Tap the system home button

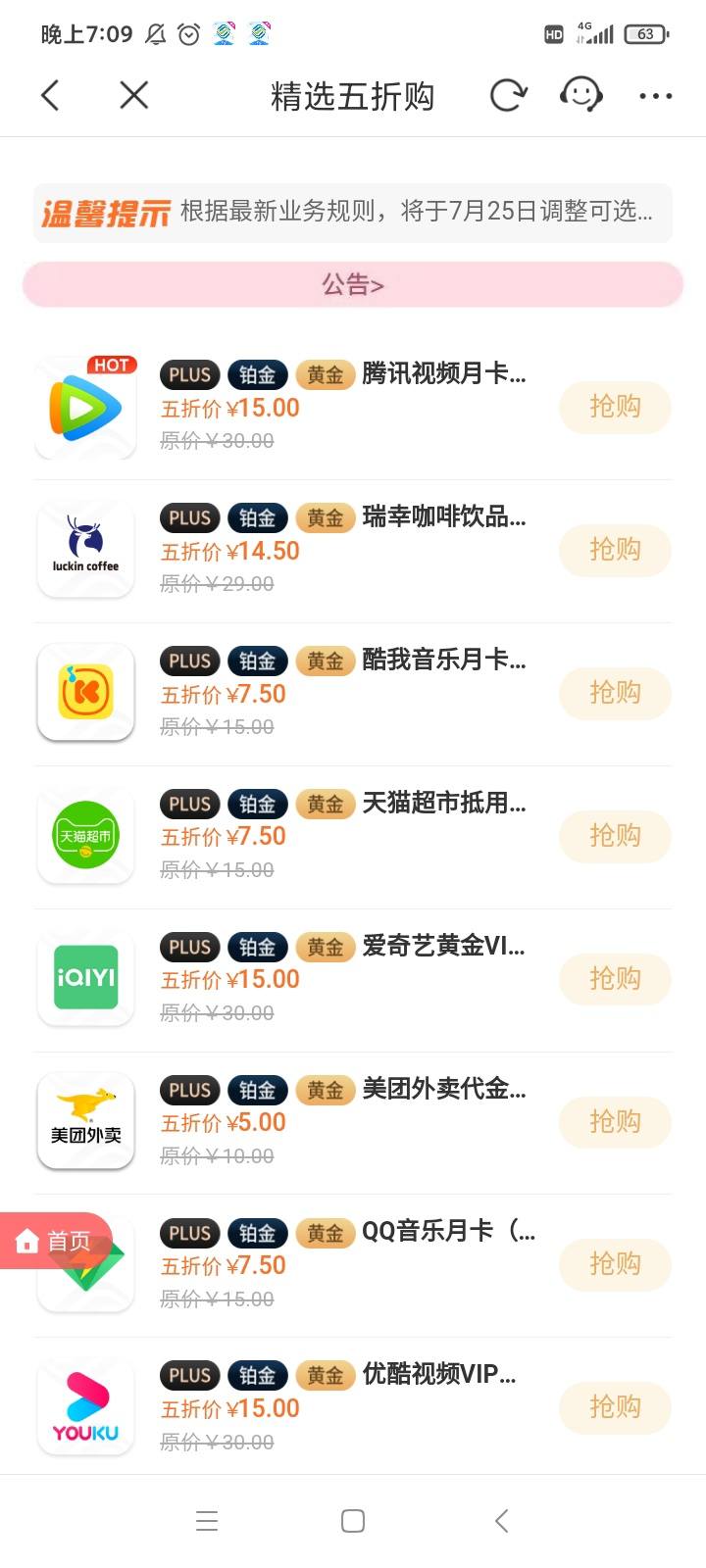click(x=353, y=1521)
